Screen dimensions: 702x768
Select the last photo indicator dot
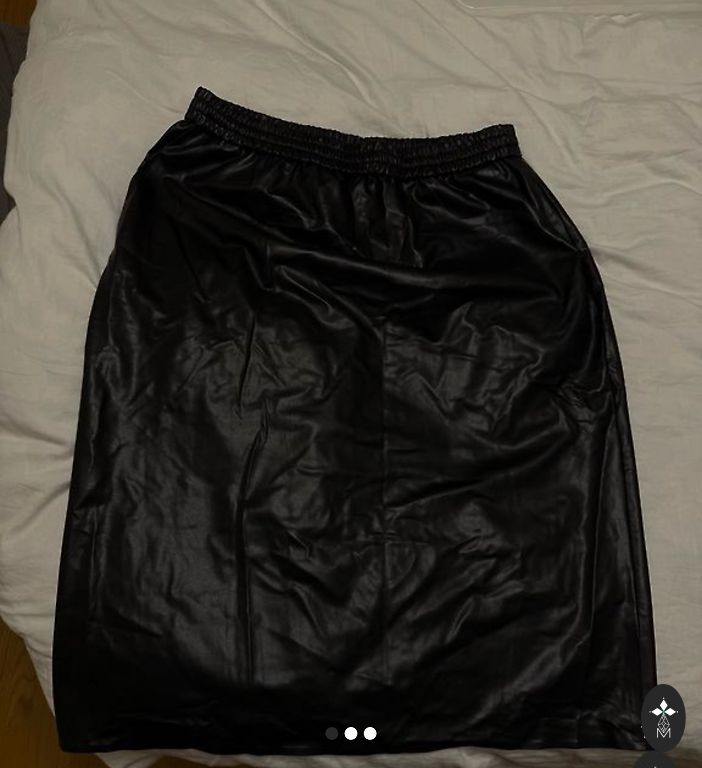point(370,733)
